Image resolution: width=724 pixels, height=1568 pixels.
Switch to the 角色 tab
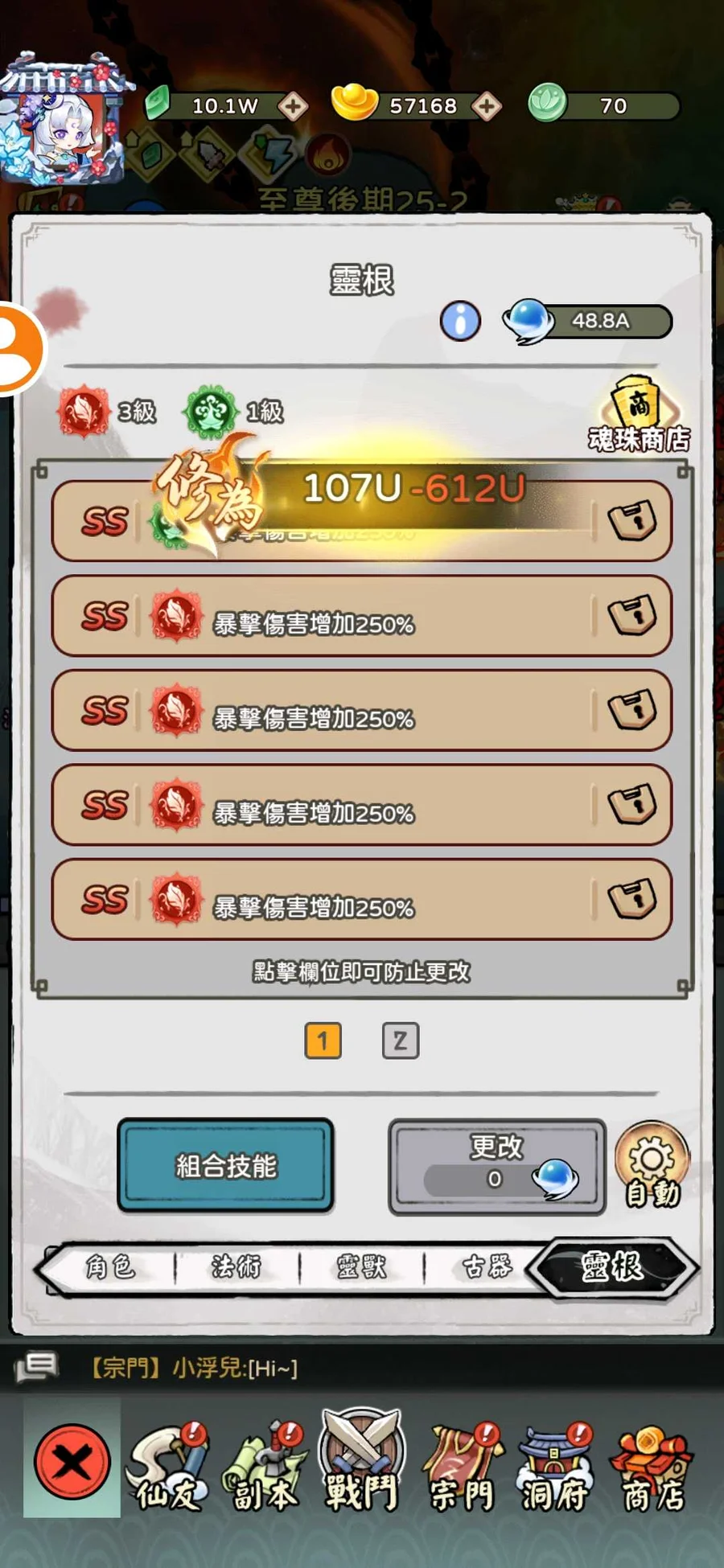pyautogui.click(x=110, y=1267)
